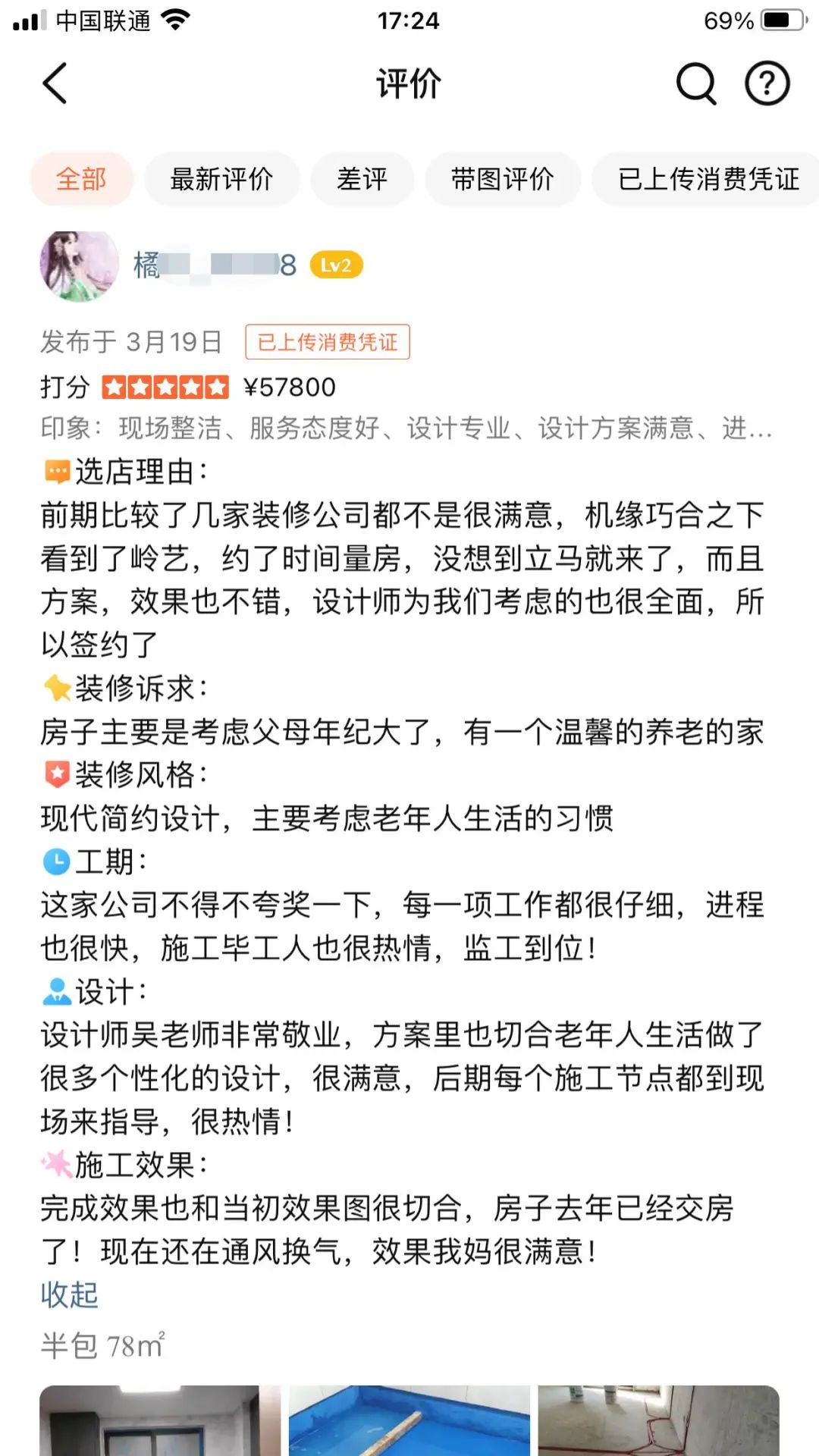819x1456 pixels.
Task: Collapse the review with 收起
Action: [x=69, y=1295]
